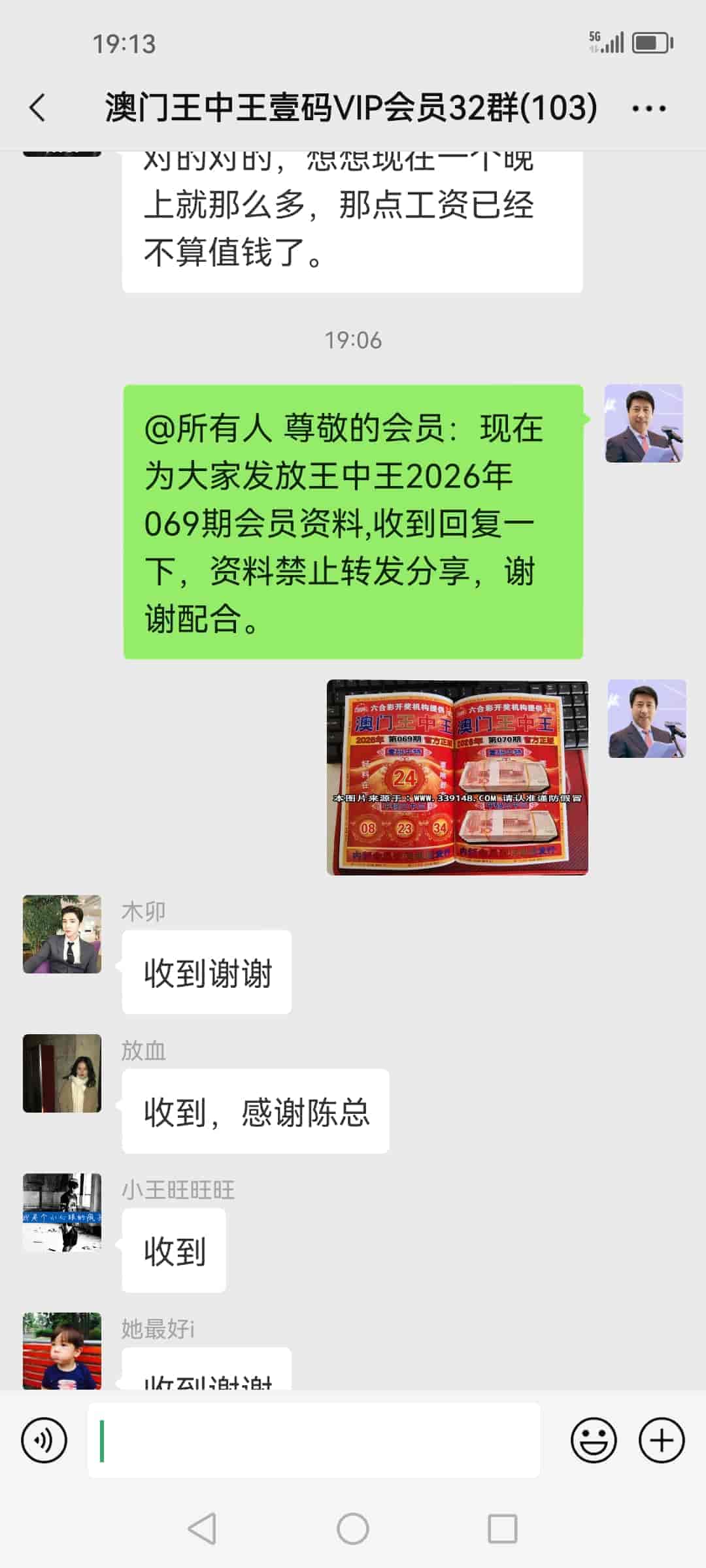Go back from the group chat
This screenshot has width=706, height=1568.
(x=38, y=108)
